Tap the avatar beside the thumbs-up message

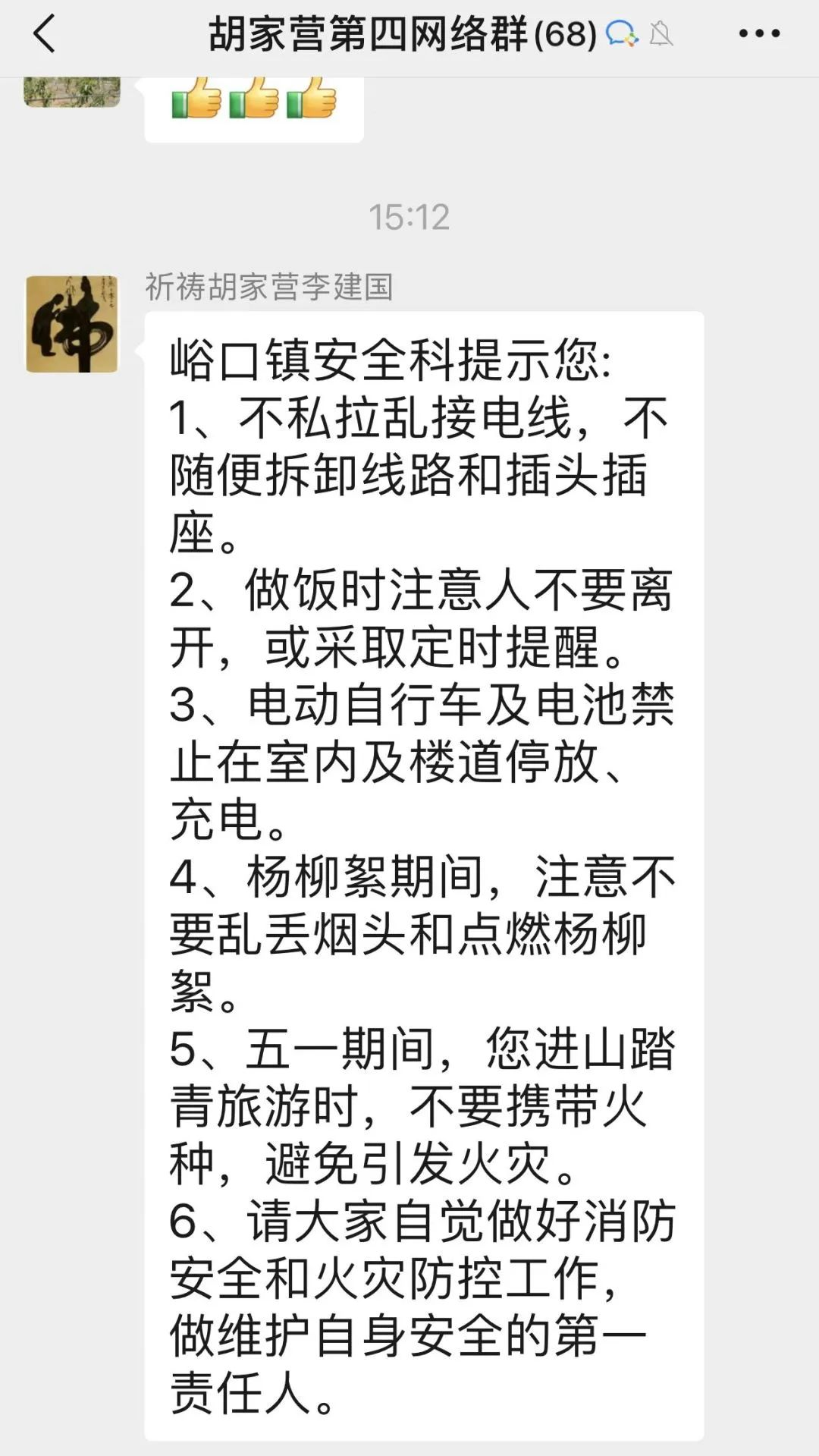pyautogui.click(x=72, y=92)
